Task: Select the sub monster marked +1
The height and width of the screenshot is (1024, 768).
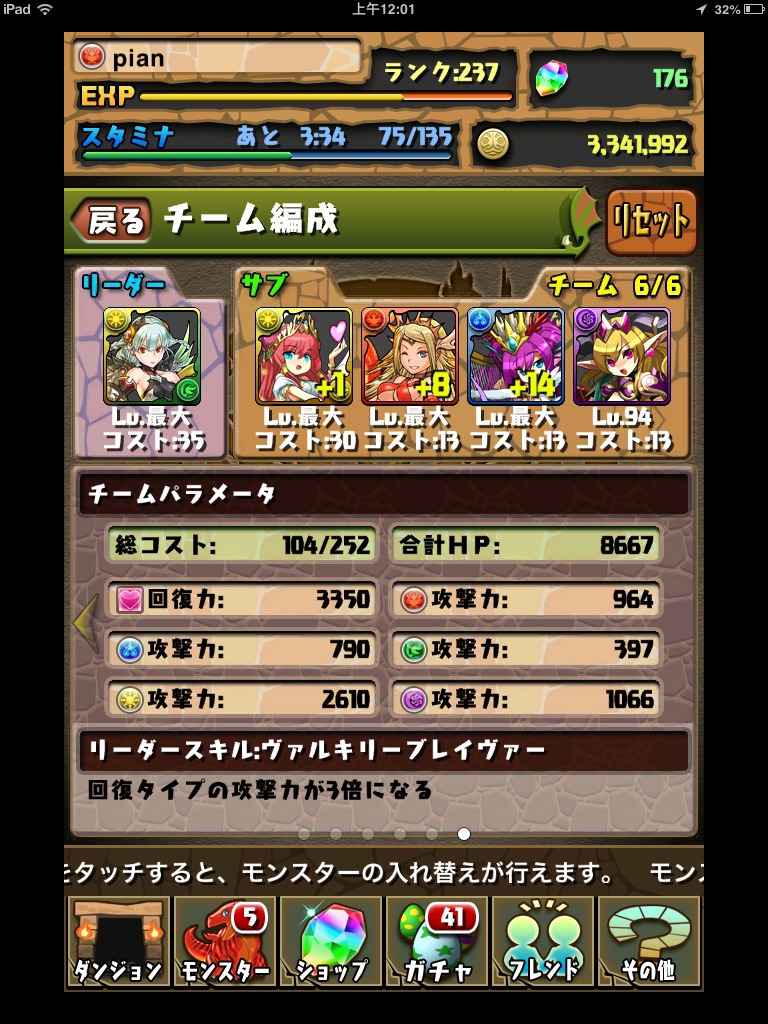Action: click(304, 356)
